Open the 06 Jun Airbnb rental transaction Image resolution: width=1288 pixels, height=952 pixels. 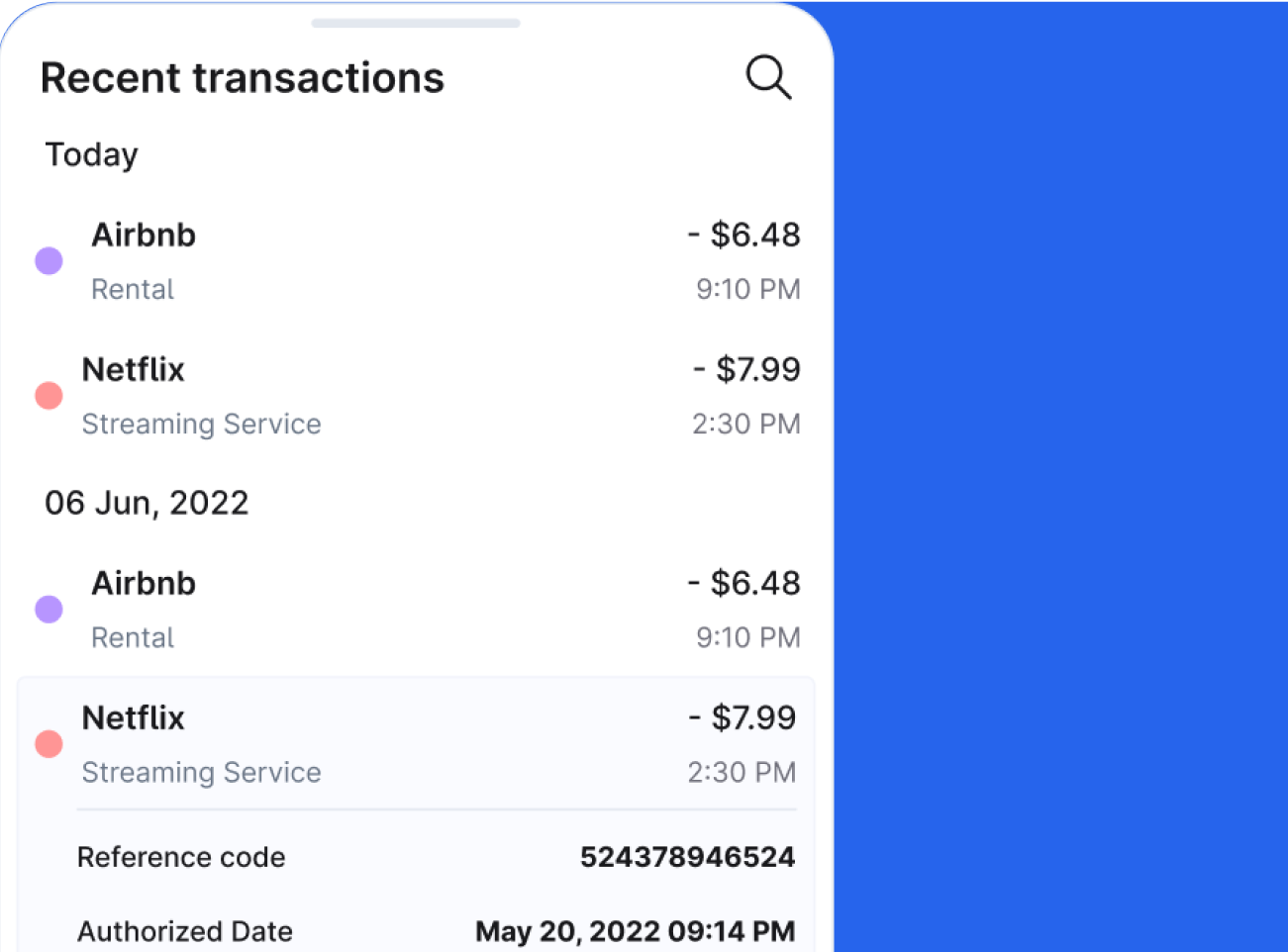tap(416, 610)
